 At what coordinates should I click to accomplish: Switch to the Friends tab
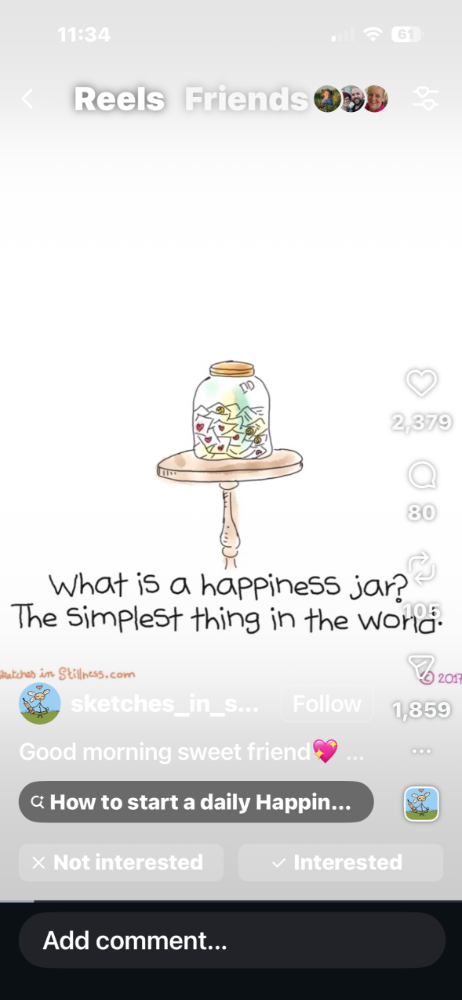(246, 99)
